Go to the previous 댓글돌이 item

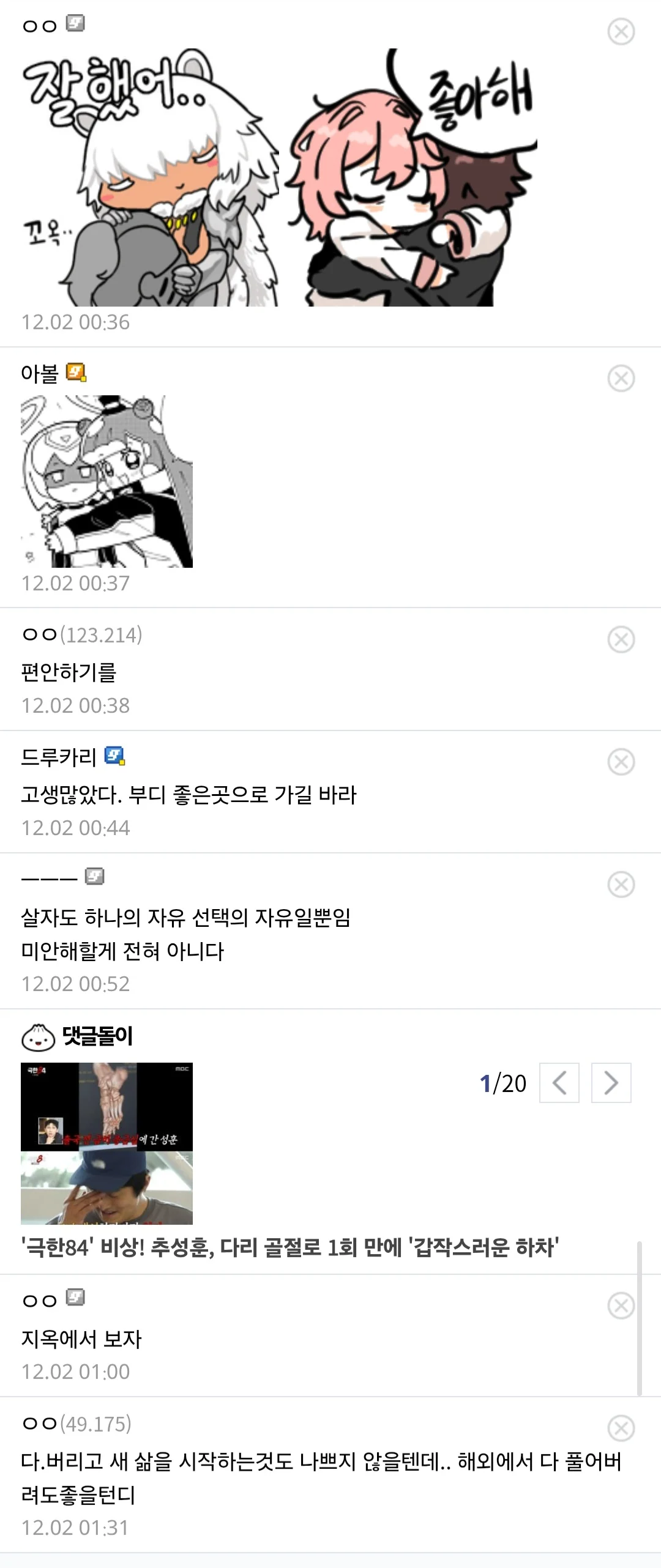pyautogui.click(x=559, y=1083)
